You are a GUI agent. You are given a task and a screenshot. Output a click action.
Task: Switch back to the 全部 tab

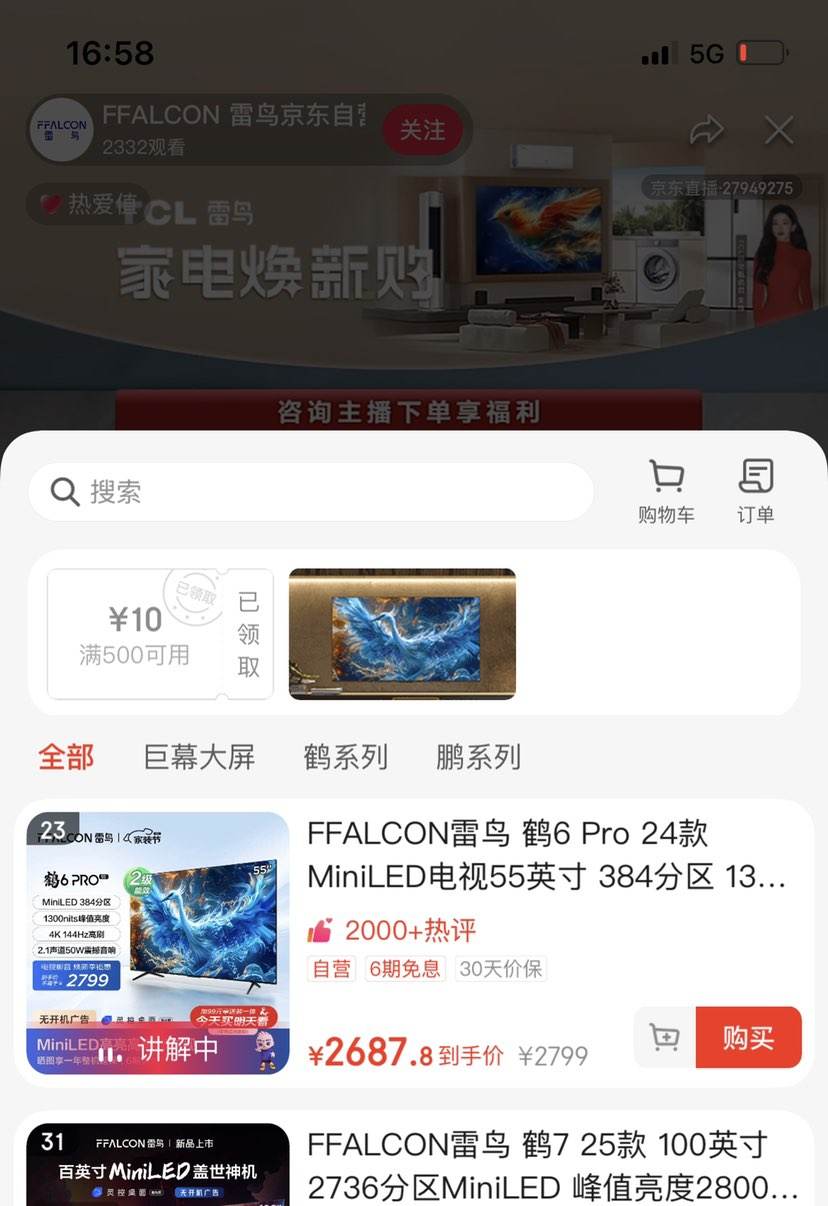(x=66, y=757)
